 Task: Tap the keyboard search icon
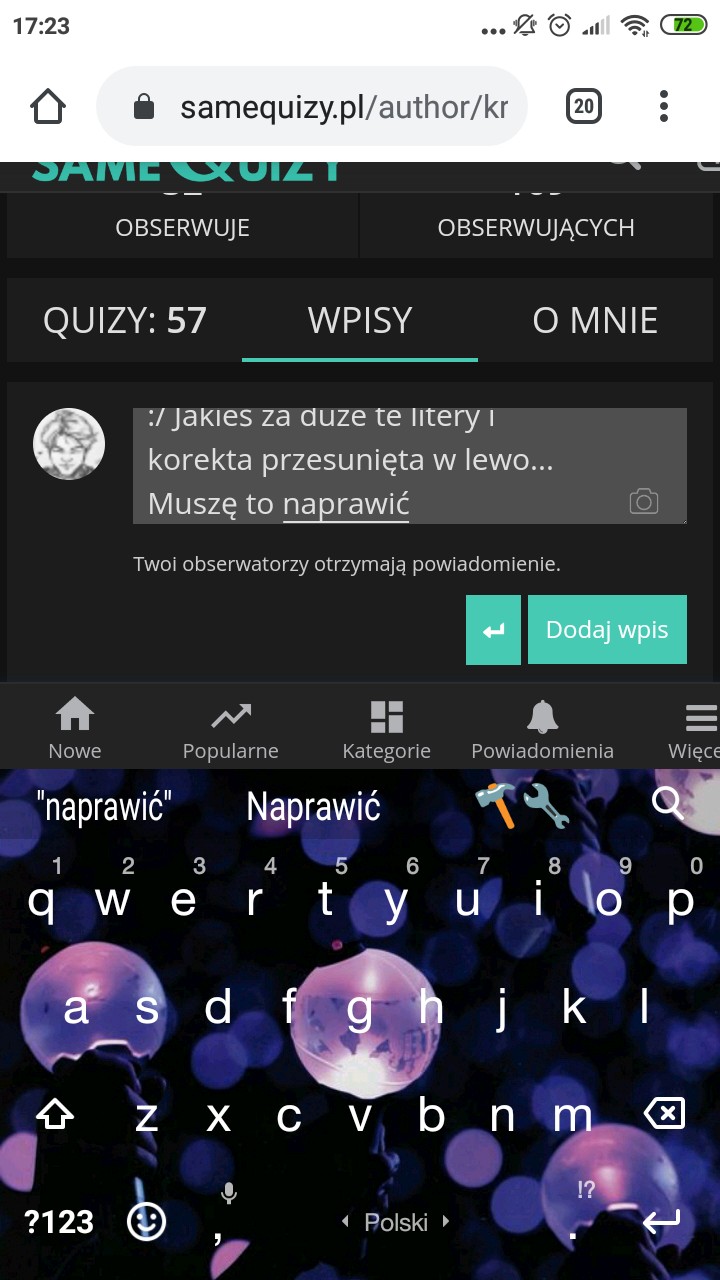(x=667, y=802)
